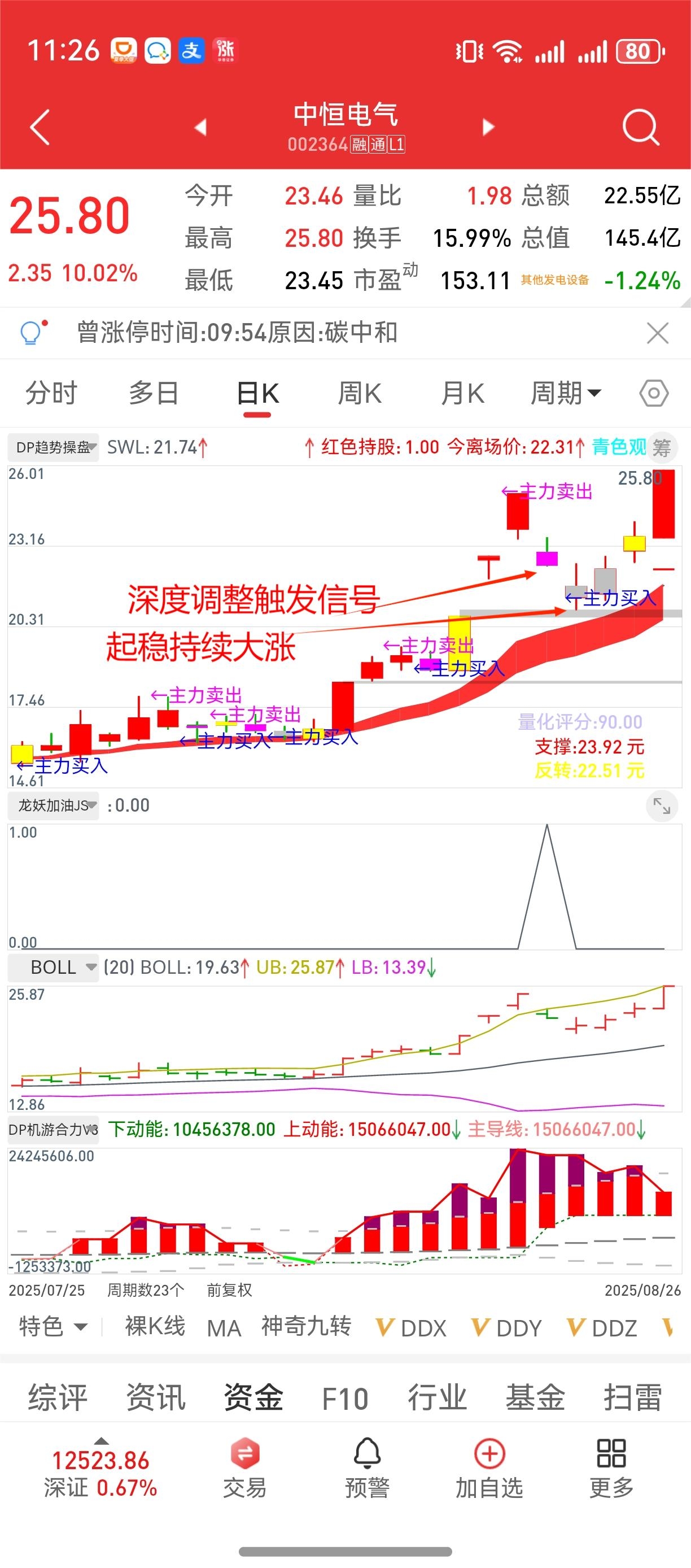The width and height of the screenshot is (691, 1568).
Task: Jump to the next stock arrow
Action: 488,127
